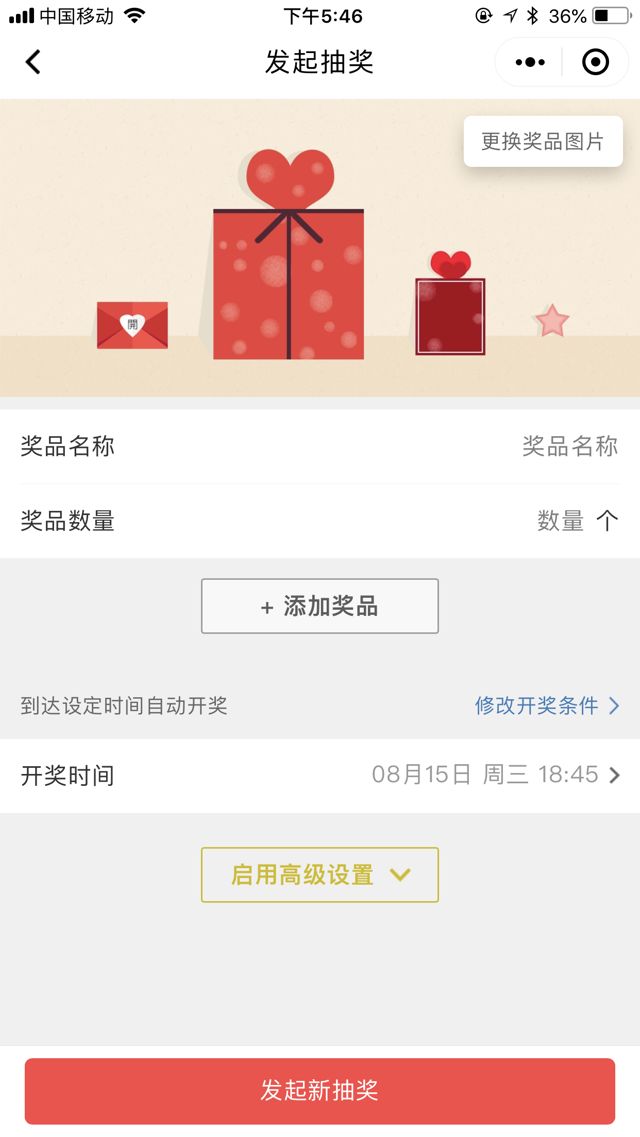Open 修改开奖条件 to change draw condition
This screenshot has width=640, height=1137.
tap(547, 706)
